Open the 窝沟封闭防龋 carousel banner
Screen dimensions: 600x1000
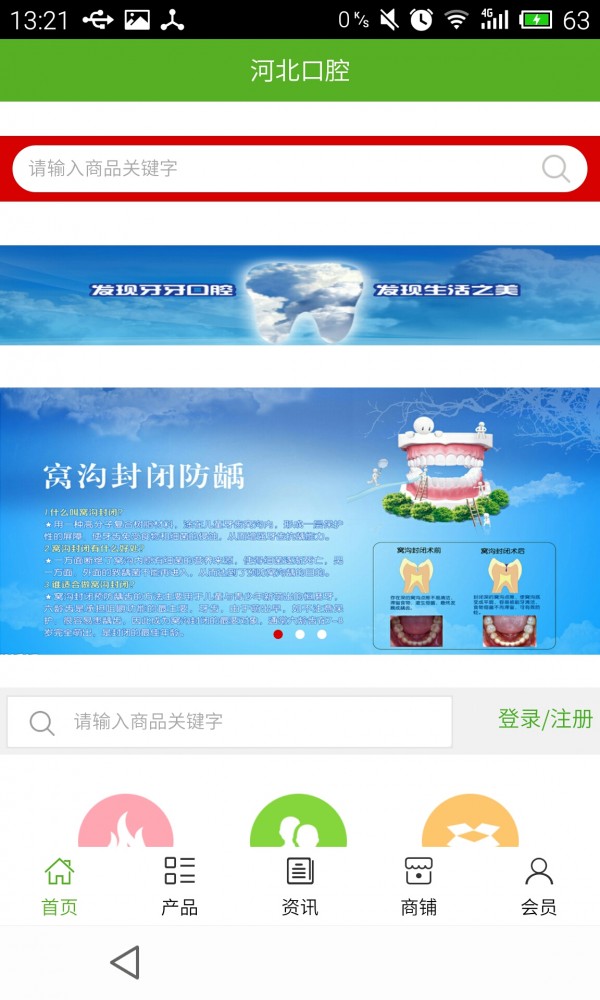[x=300, y=520]
